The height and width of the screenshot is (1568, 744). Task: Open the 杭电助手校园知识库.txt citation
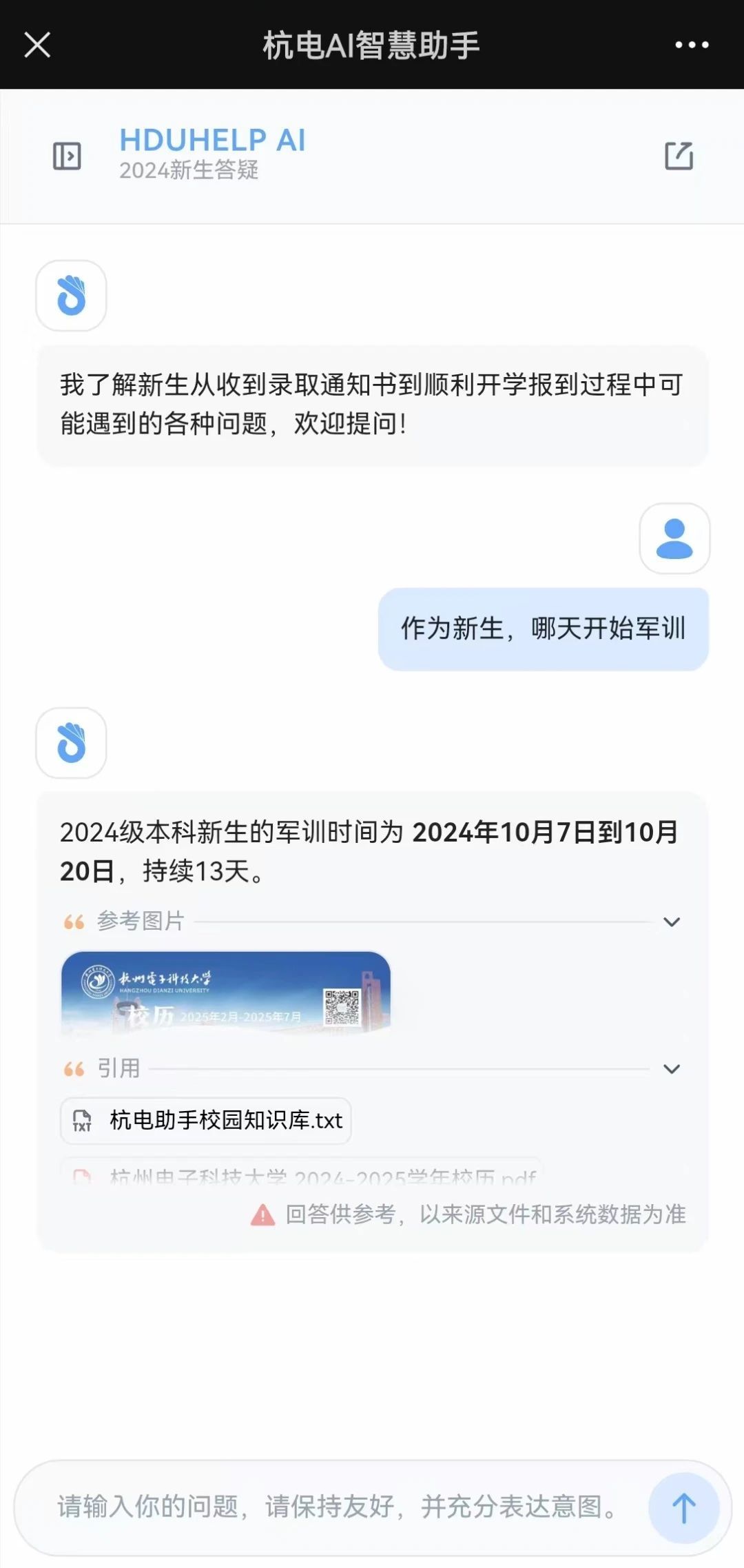[x=206, y=1121]
